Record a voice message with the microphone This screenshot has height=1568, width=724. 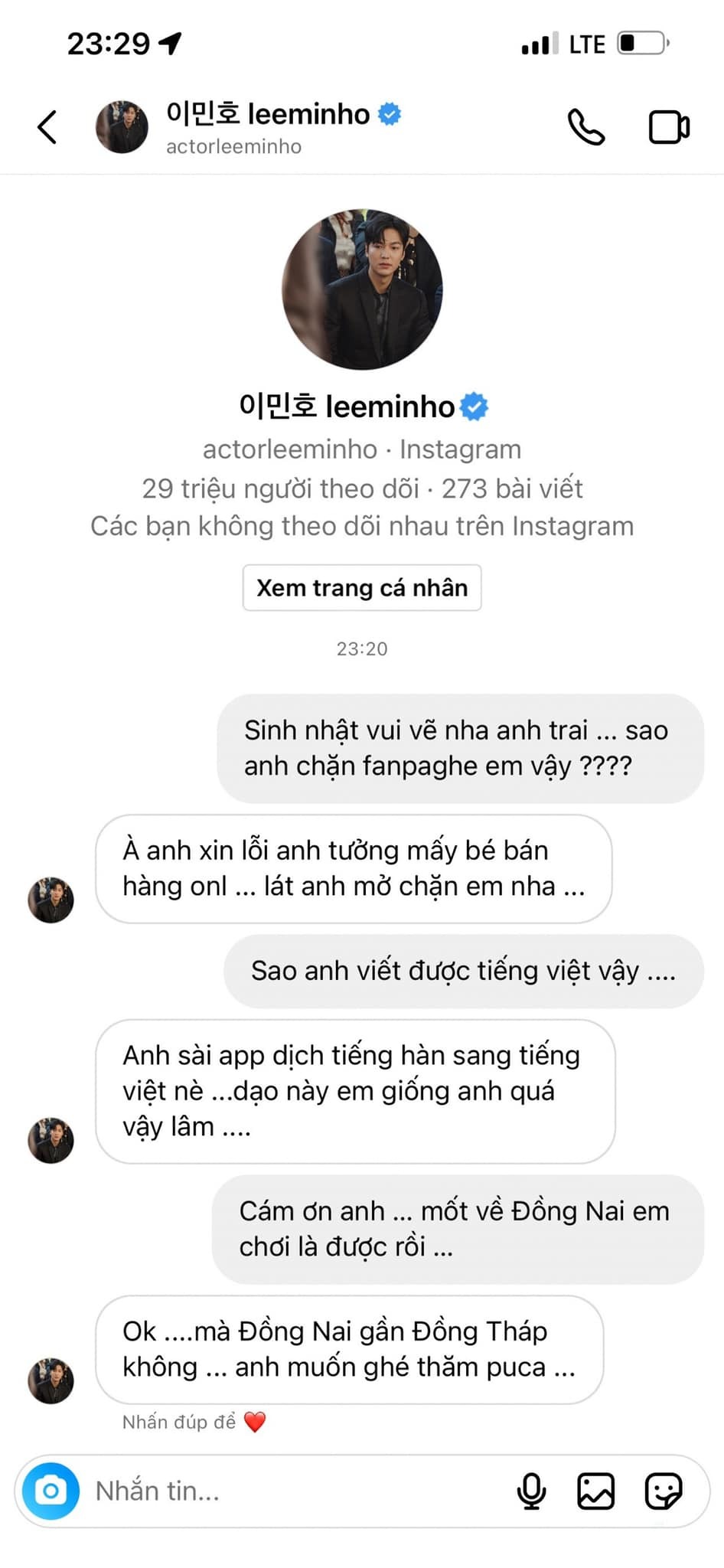[531, 1491]
